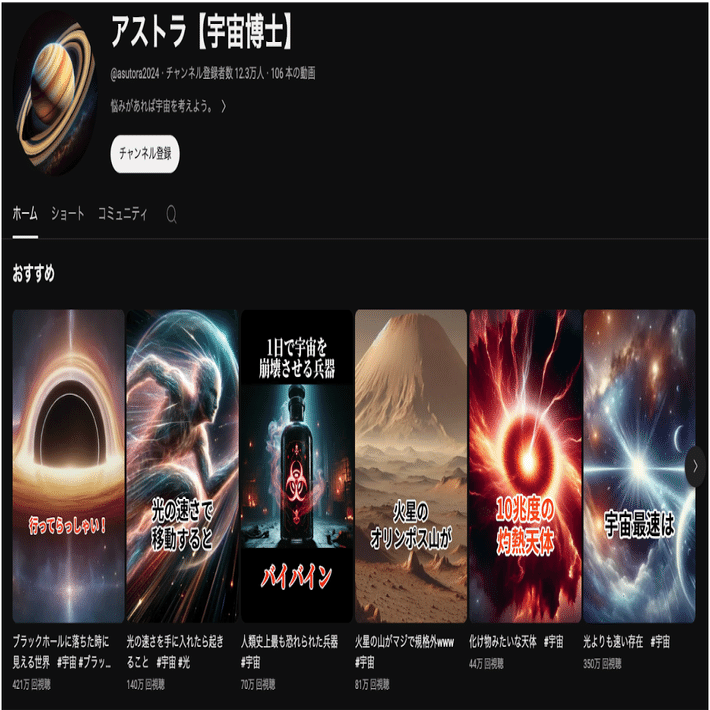Play the 火星の山がマジで規格外 short

411,465
